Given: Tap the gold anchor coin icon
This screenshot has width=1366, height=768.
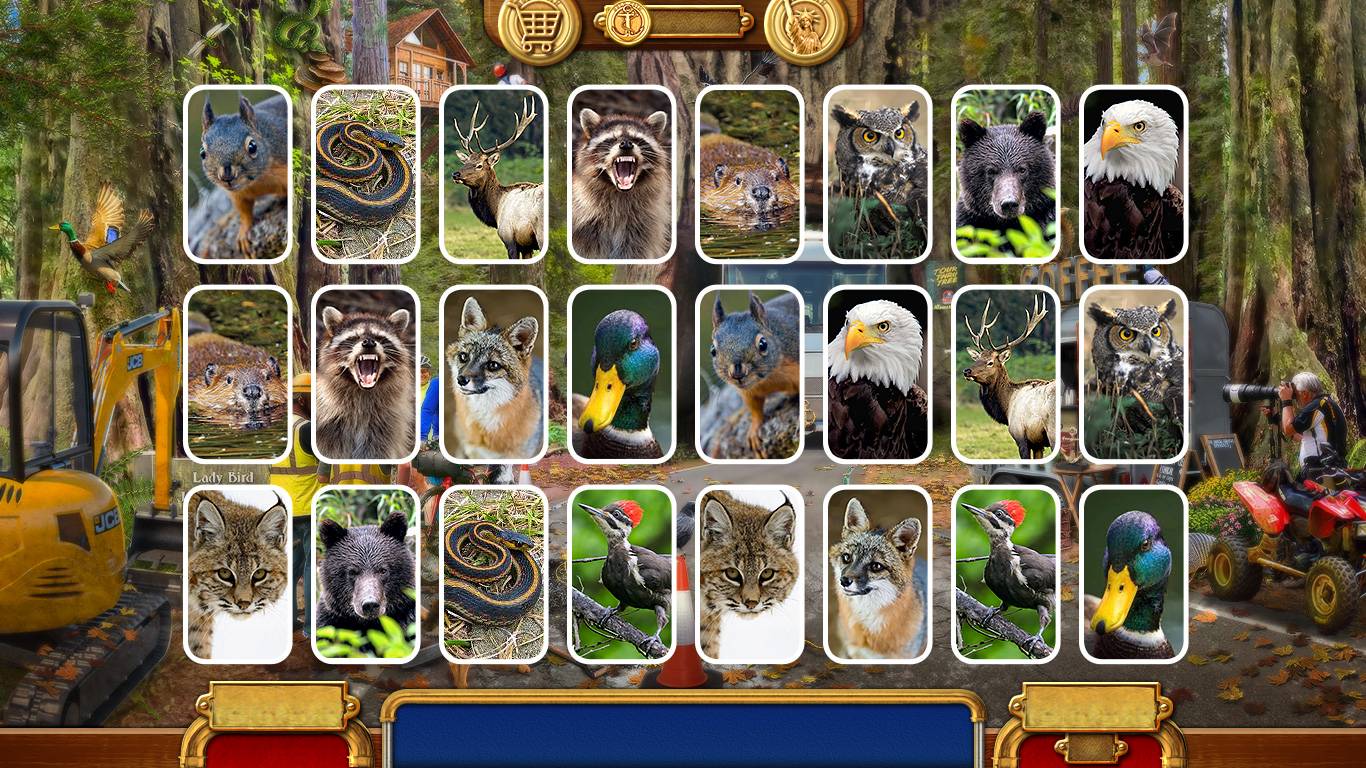Looking at the screenshot, I should [x=628, y=21].
